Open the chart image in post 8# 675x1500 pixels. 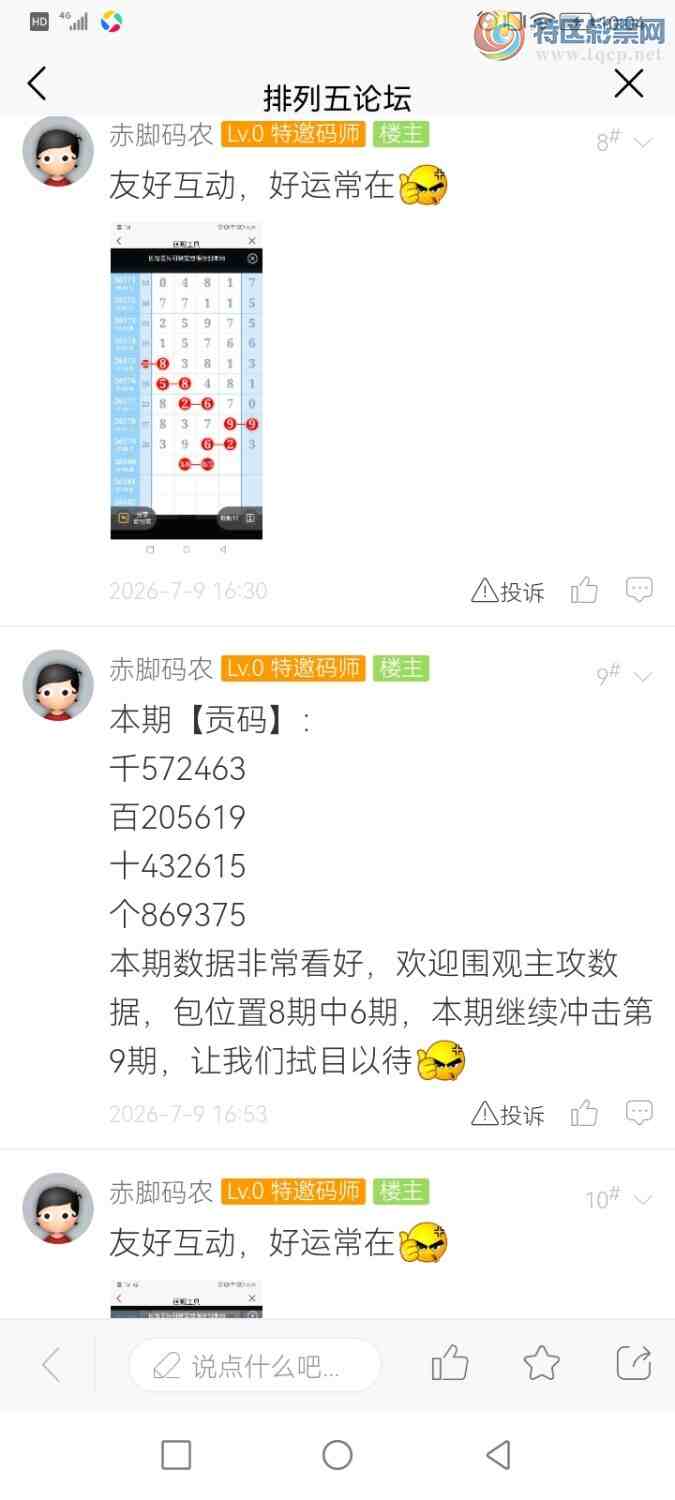[x=186, y=381]
